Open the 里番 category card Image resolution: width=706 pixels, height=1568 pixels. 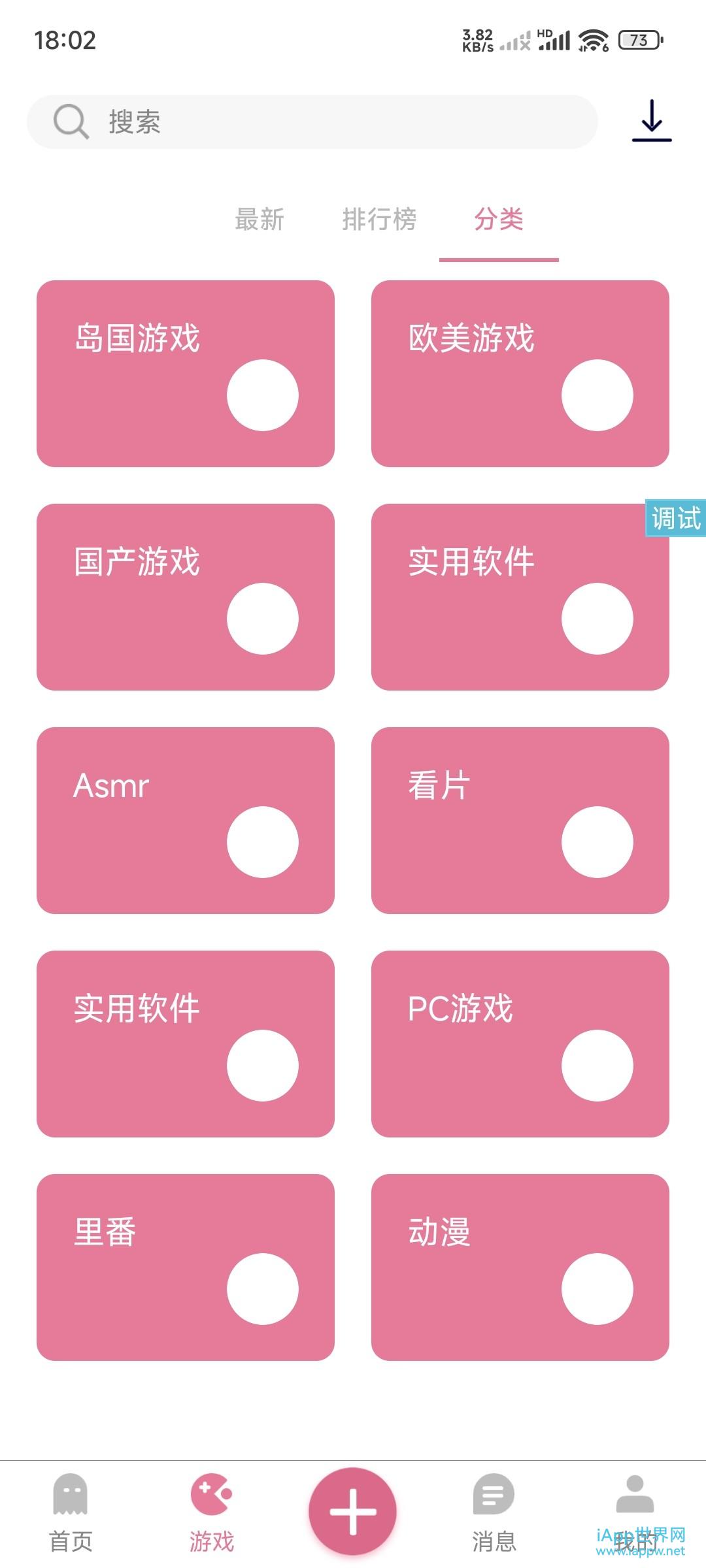click(186, 1267)
